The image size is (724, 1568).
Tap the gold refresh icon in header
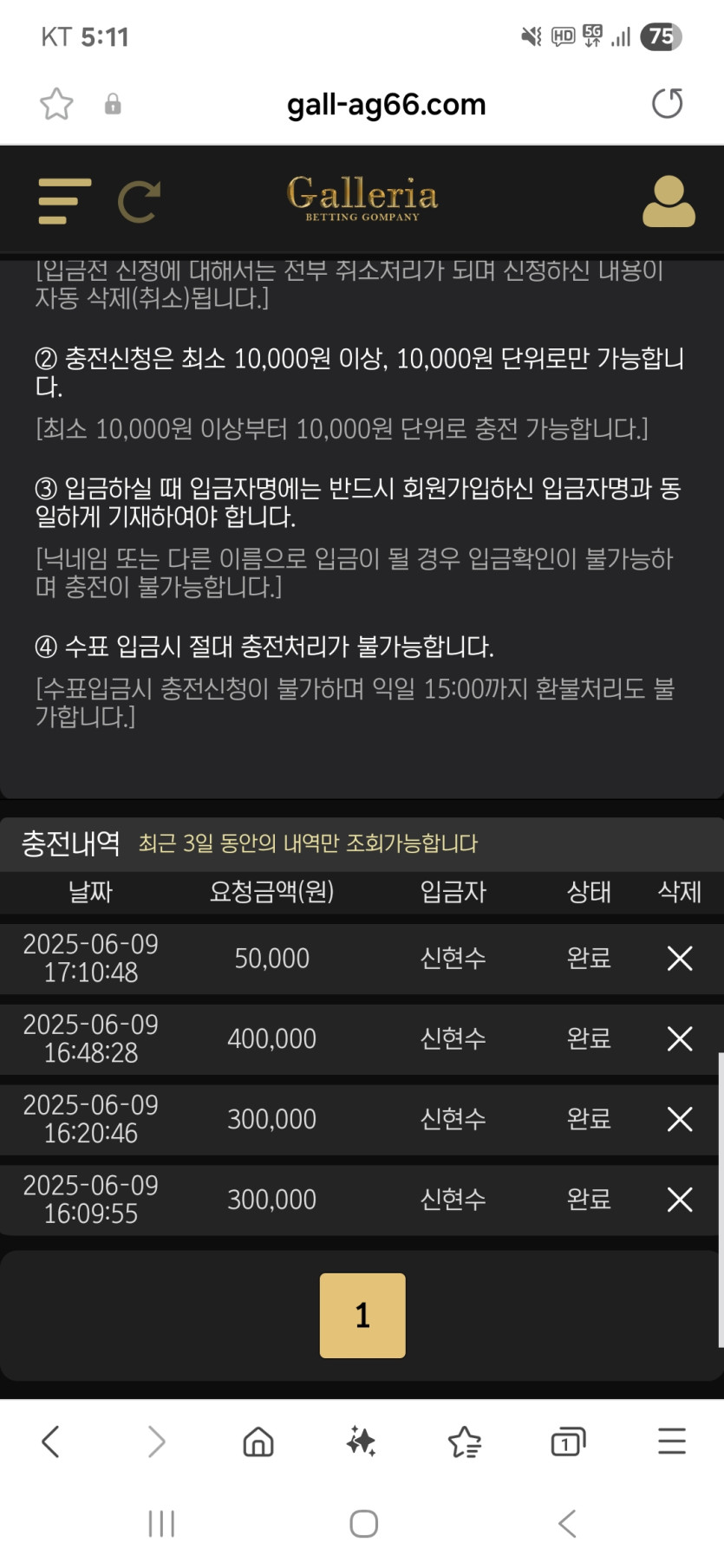[x=139, y=202]
